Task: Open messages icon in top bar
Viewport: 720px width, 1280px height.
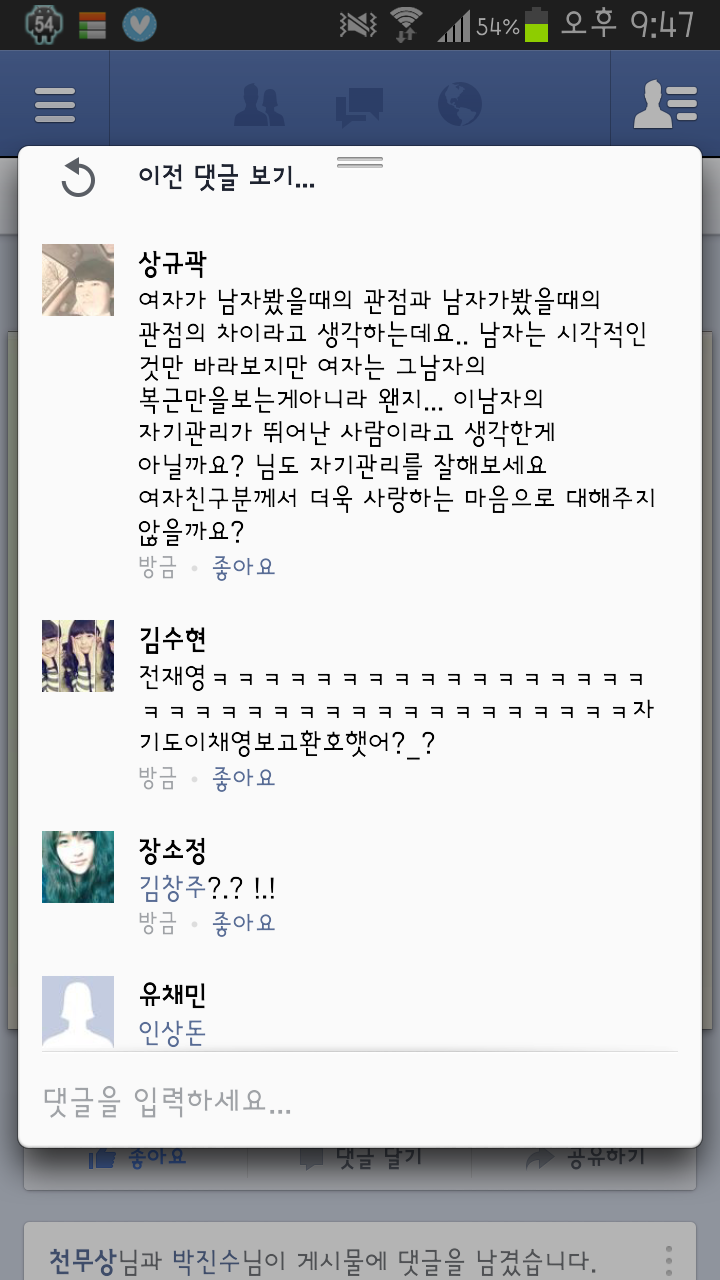Action: (x=359, y=106)
